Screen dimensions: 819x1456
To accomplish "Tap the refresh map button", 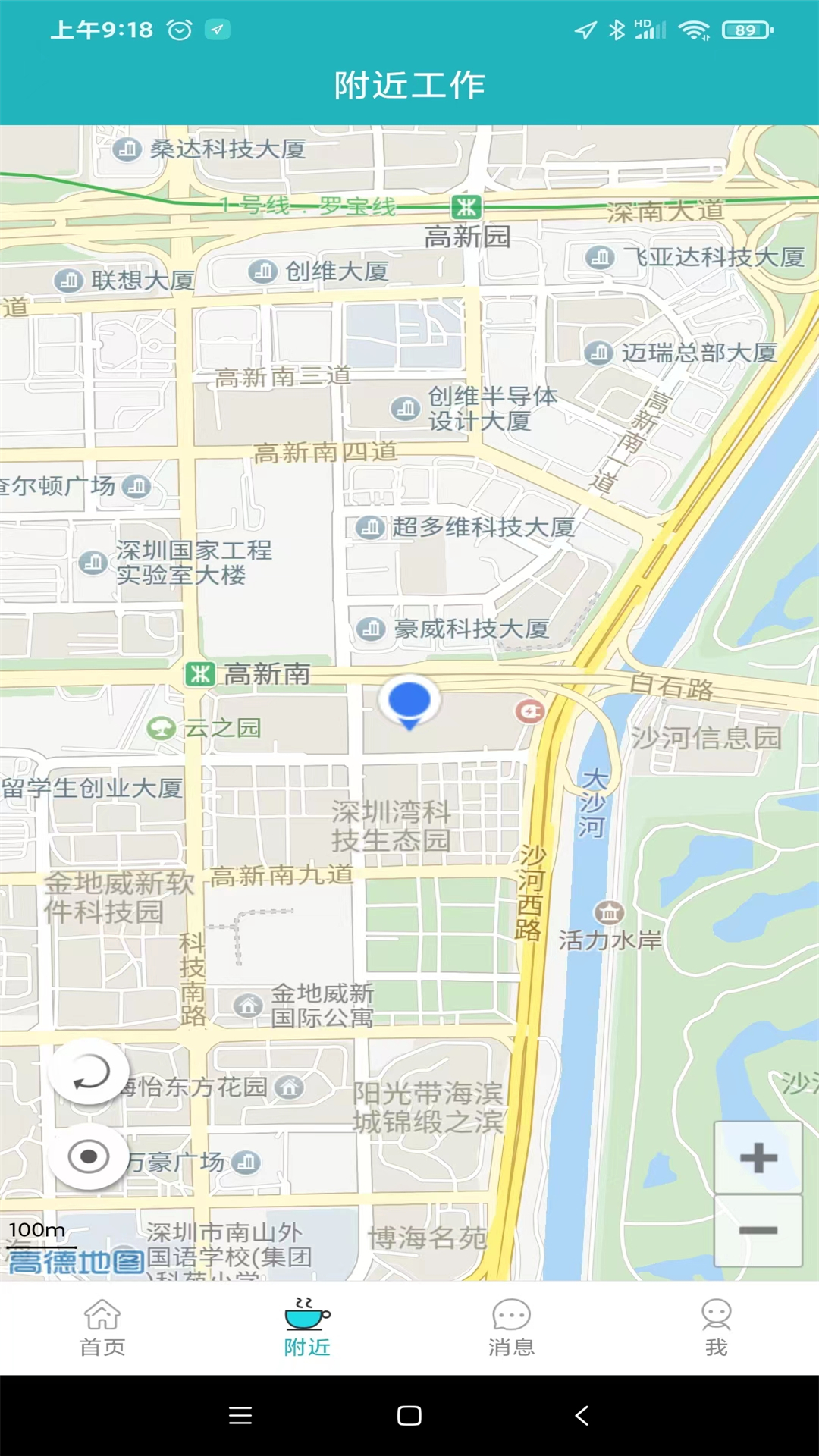I will point(89,1072).
